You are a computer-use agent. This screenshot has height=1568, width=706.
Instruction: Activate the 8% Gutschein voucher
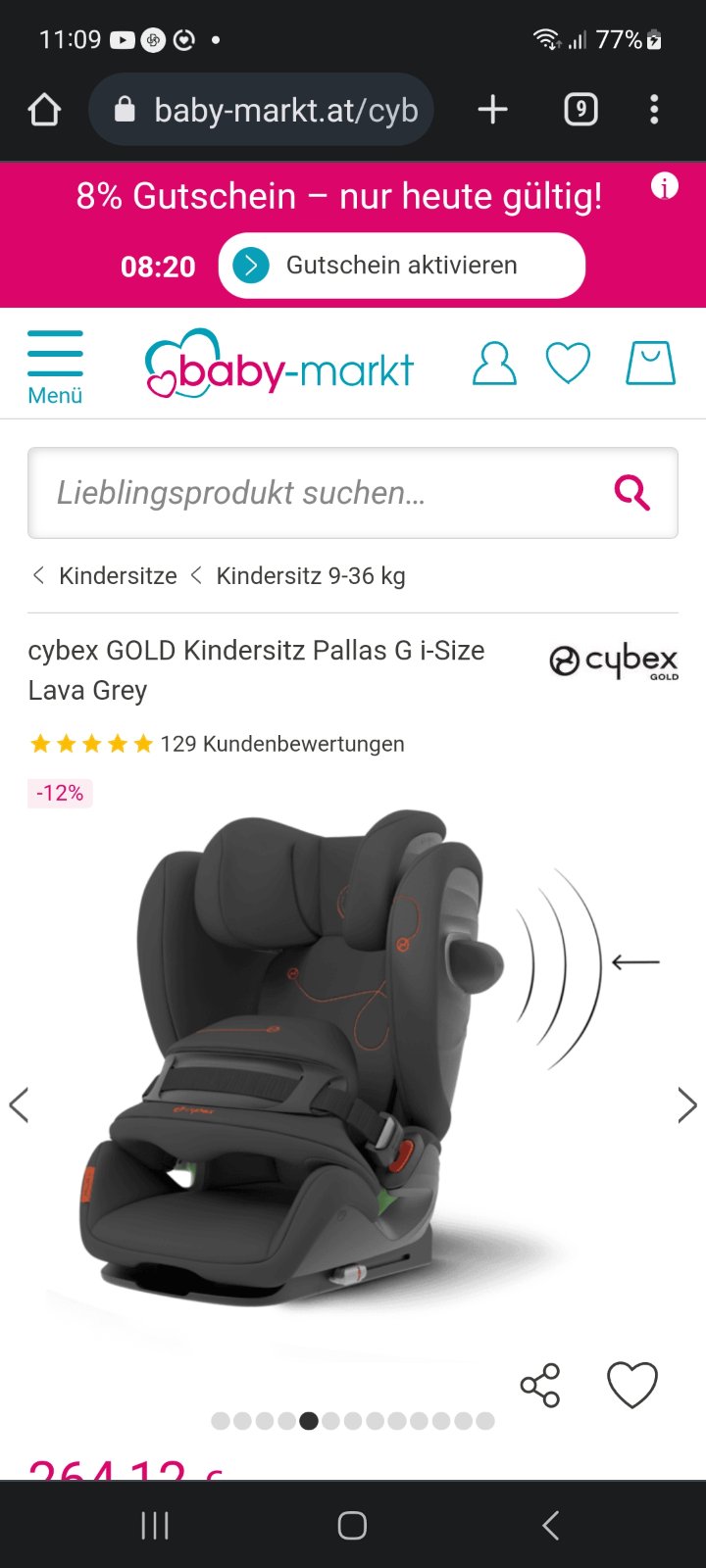coord(401,266)
